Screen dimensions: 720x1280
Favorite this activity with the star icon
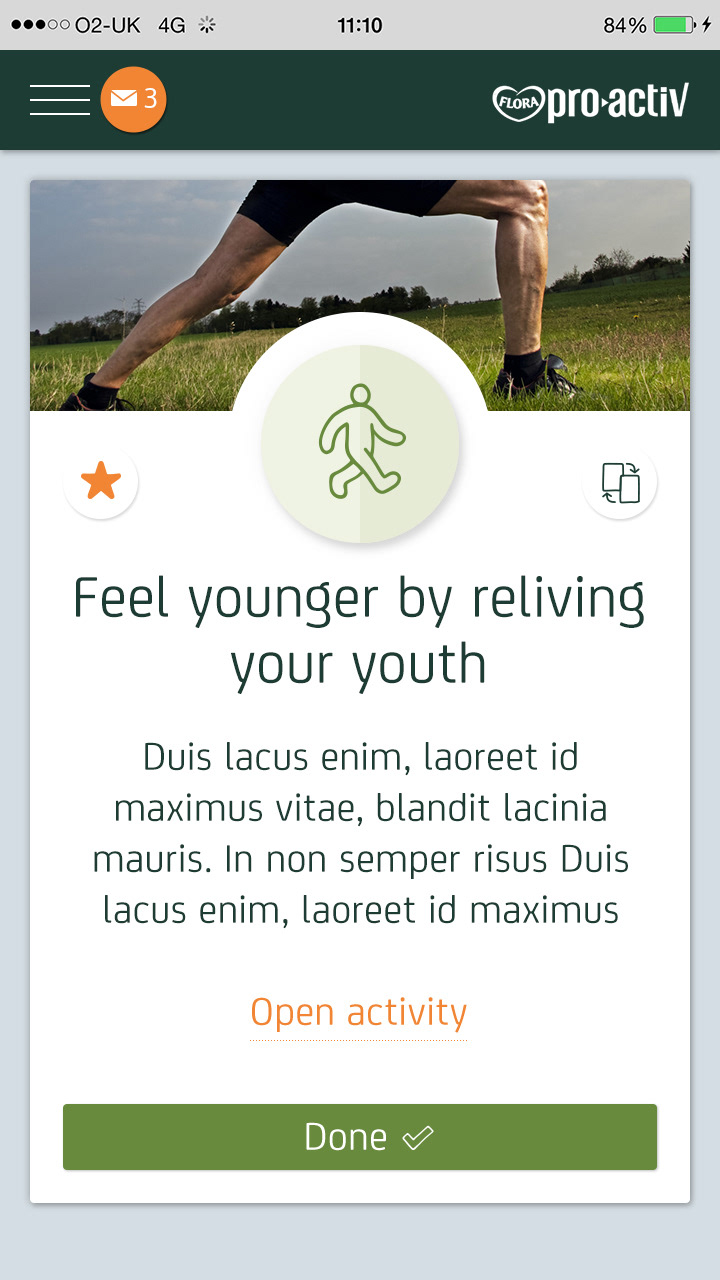tap(101, 482)
